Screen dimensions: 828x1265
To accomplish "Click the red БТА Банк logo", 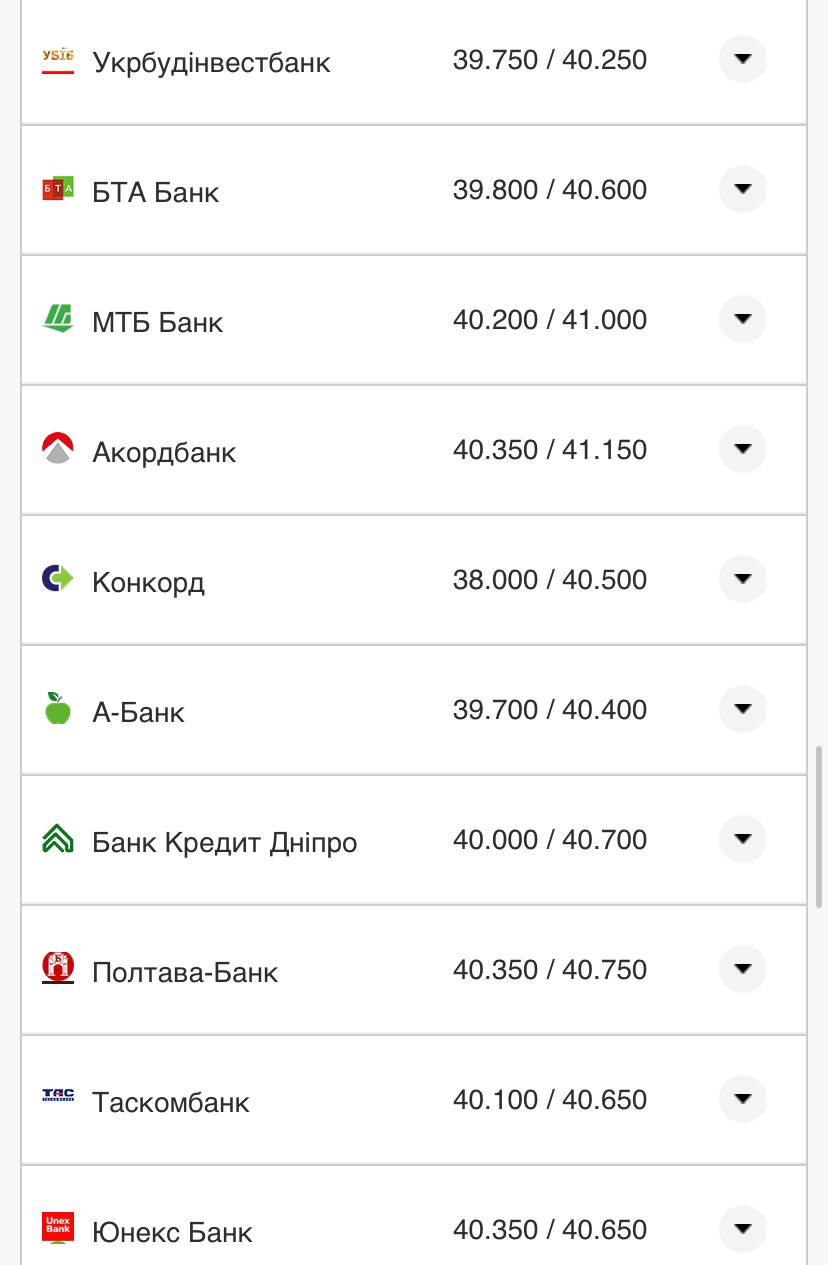I will tap(58, 190).
